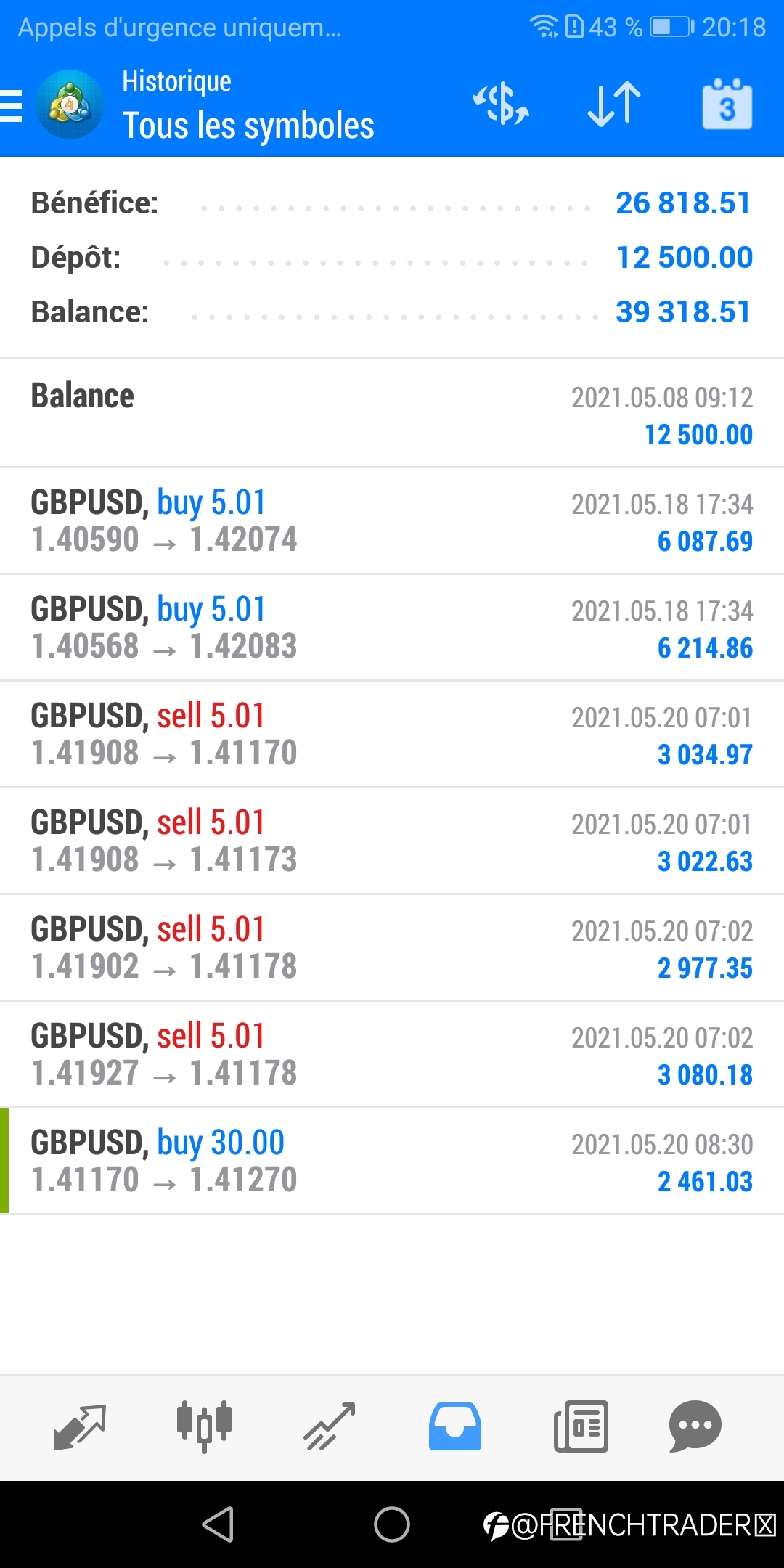Switch to the Trade tab
This screenshot has width=784, height=1568.
click(330, 1426)
